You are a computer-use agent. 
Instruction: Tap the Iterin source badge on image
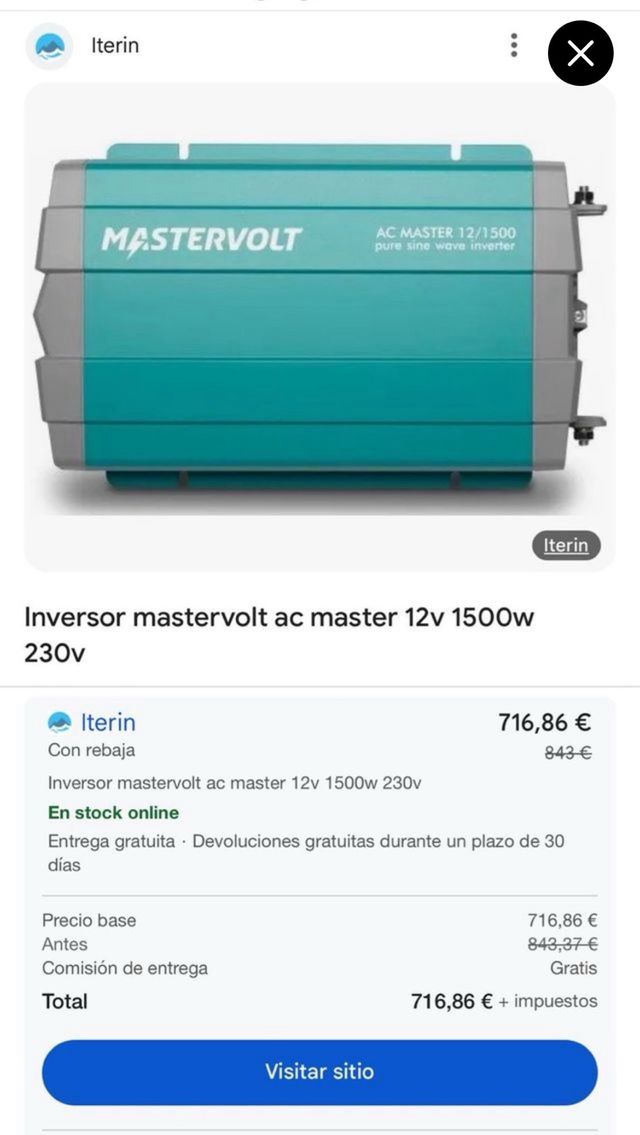[565, 545]
